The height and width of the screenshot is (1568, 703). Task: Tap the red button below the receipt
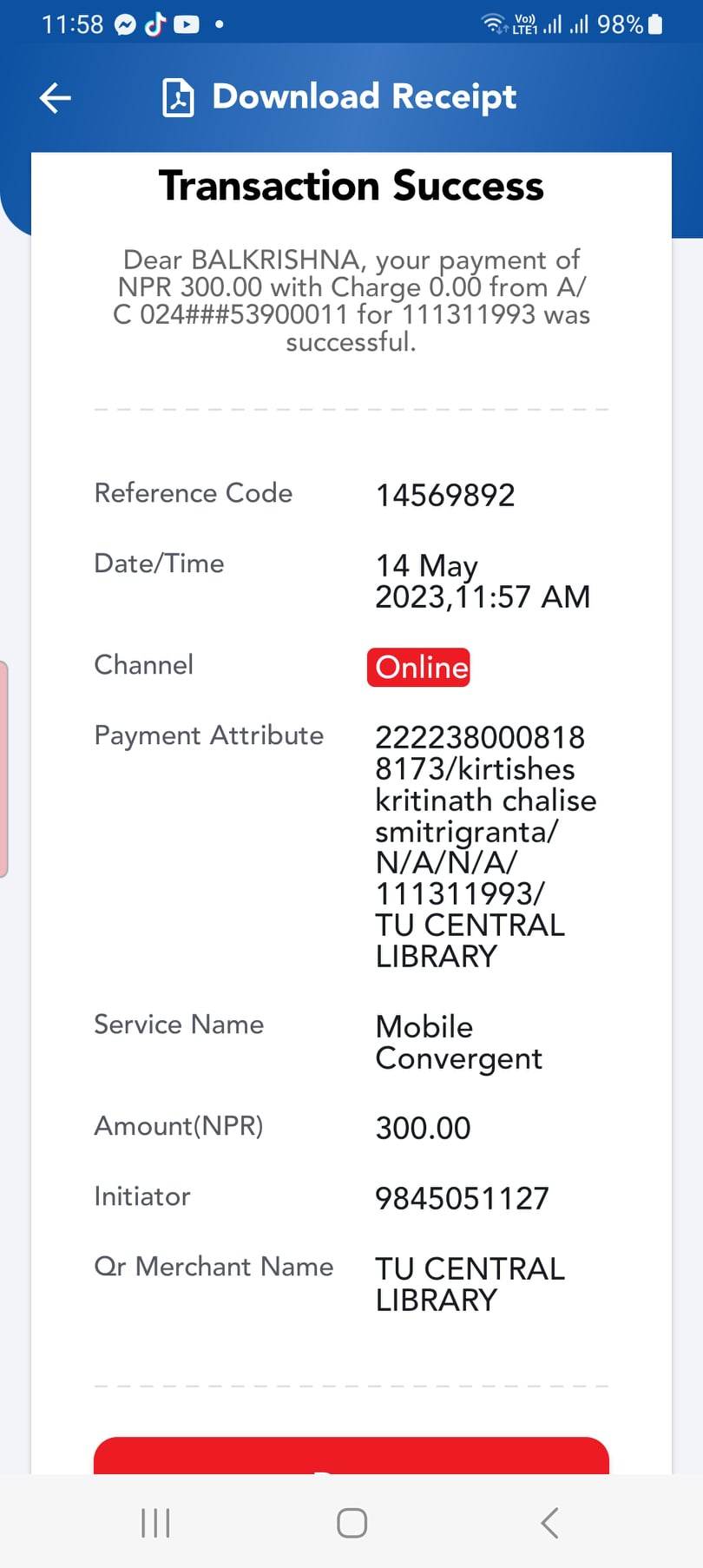[x=351, y=1455]
